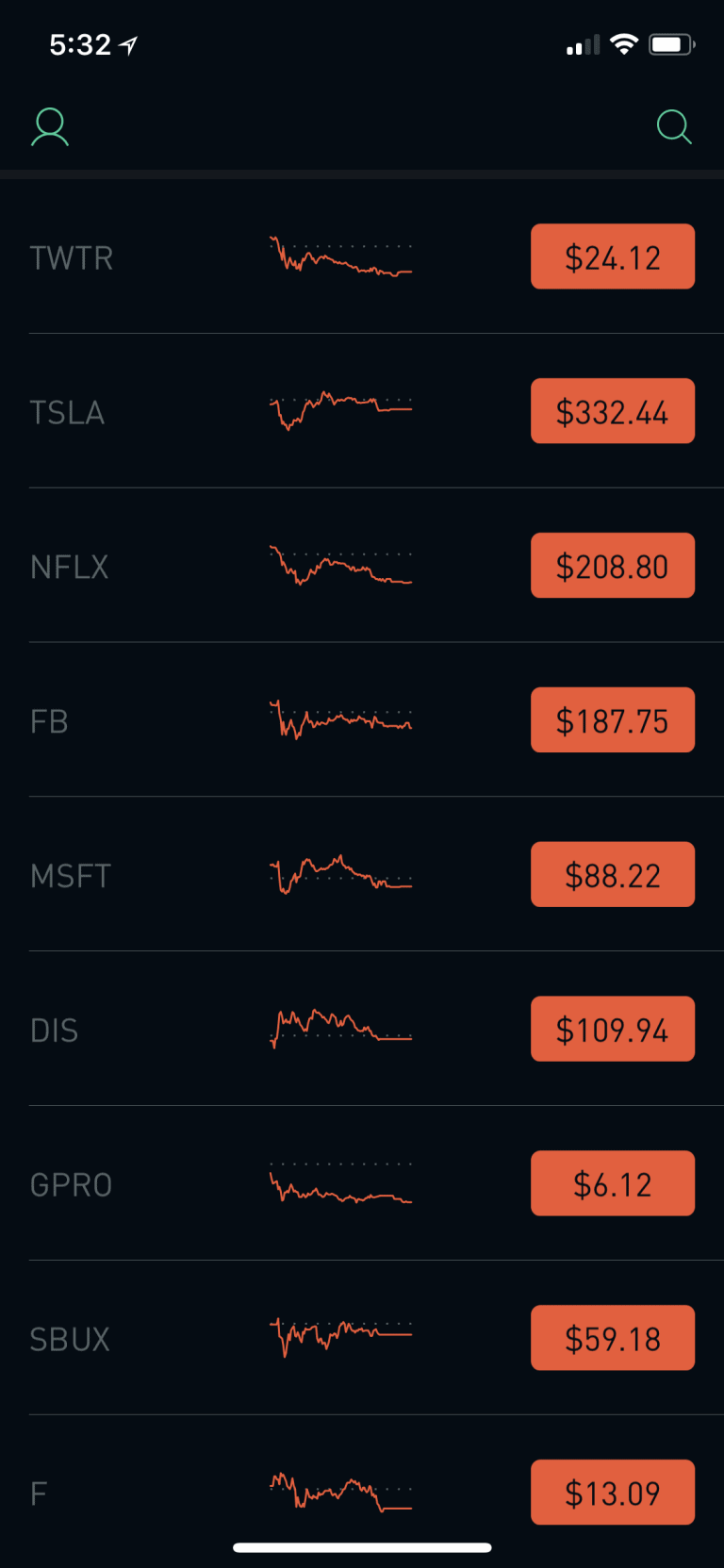
Task: Toggle the TWTR price display button
Action: click(x=612, y=256)
